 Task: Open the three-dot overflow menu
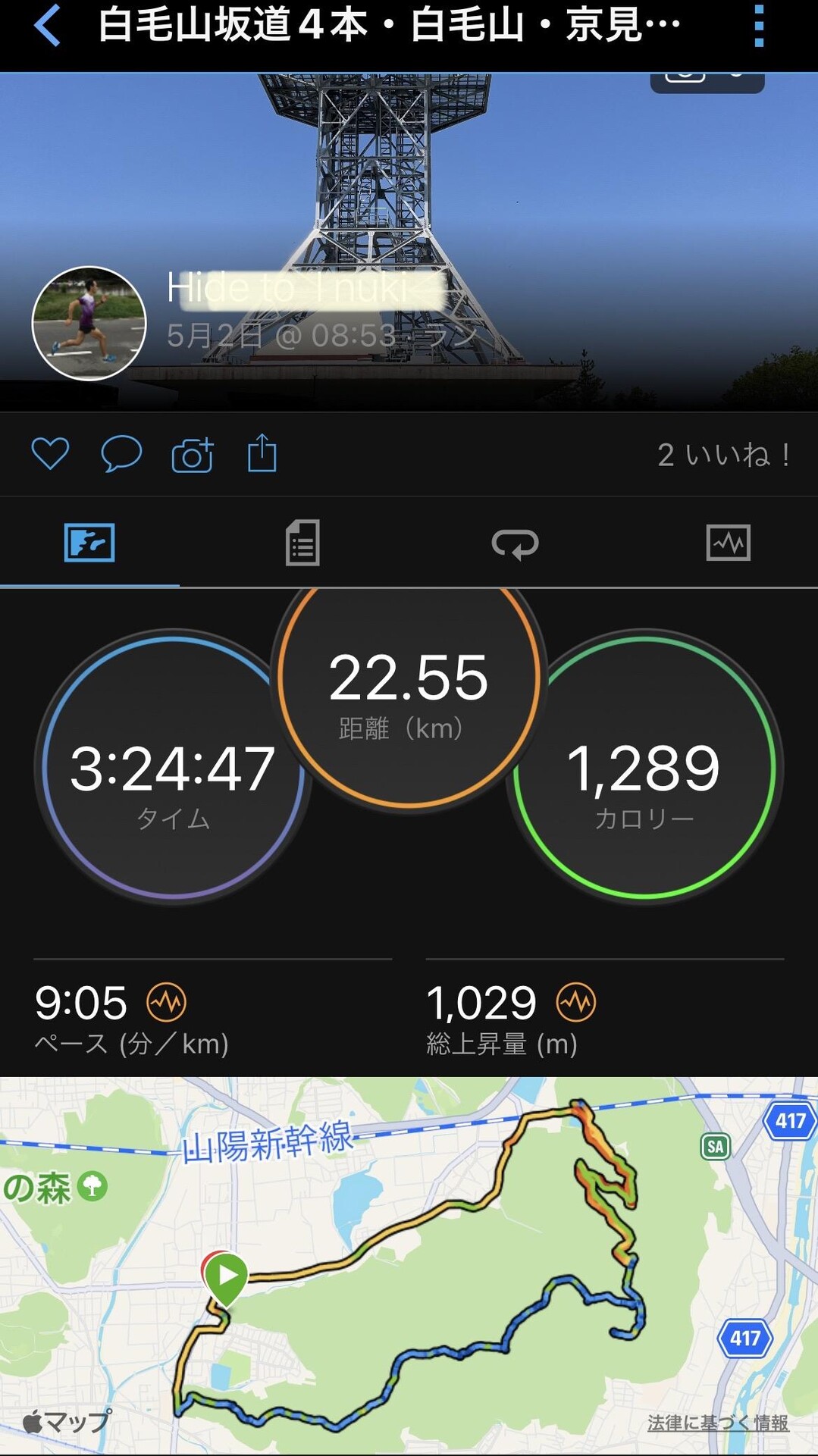click(759, 27)
